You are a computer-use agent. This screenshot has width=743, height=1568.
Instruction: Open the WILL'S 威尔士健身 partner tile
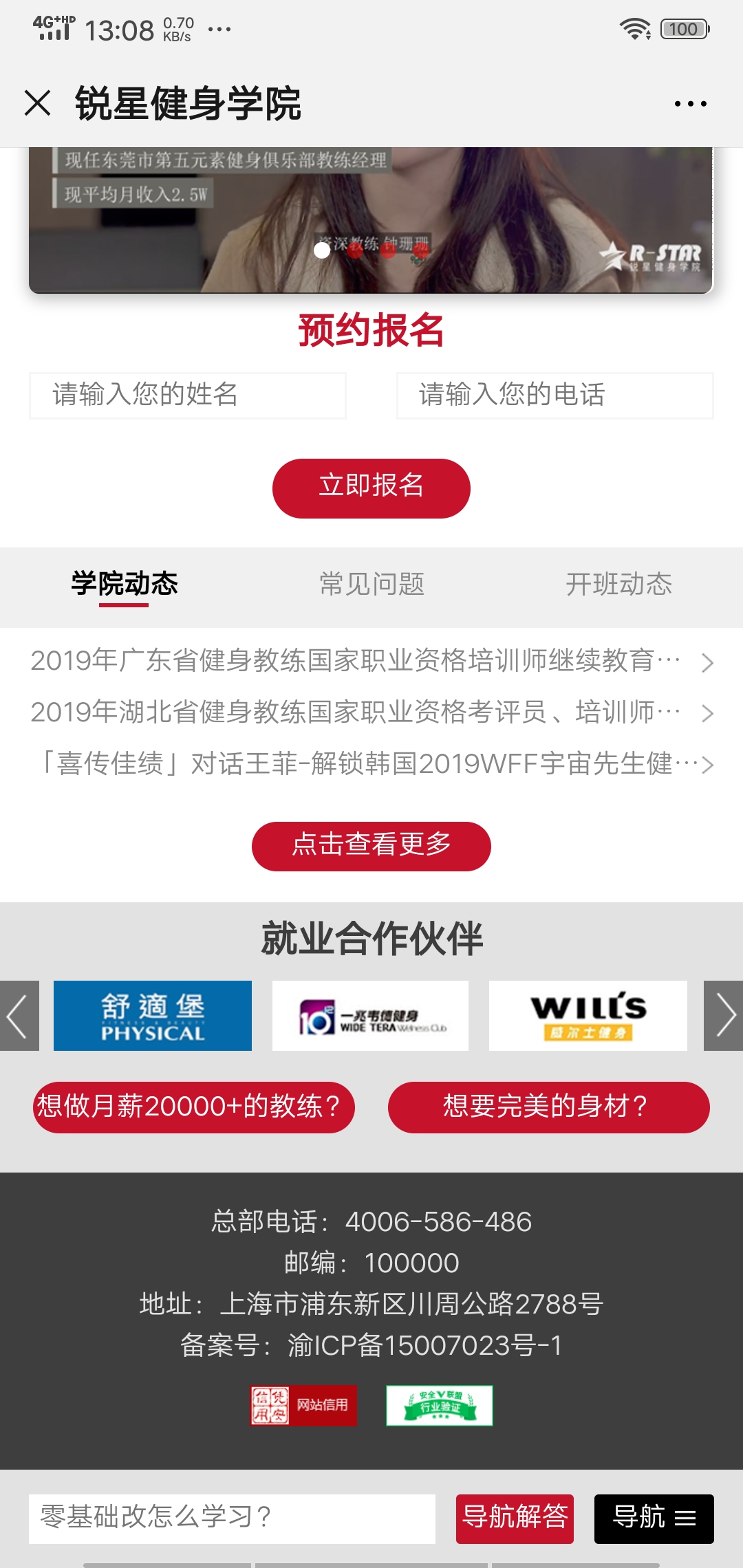(x=588, y=1016)
